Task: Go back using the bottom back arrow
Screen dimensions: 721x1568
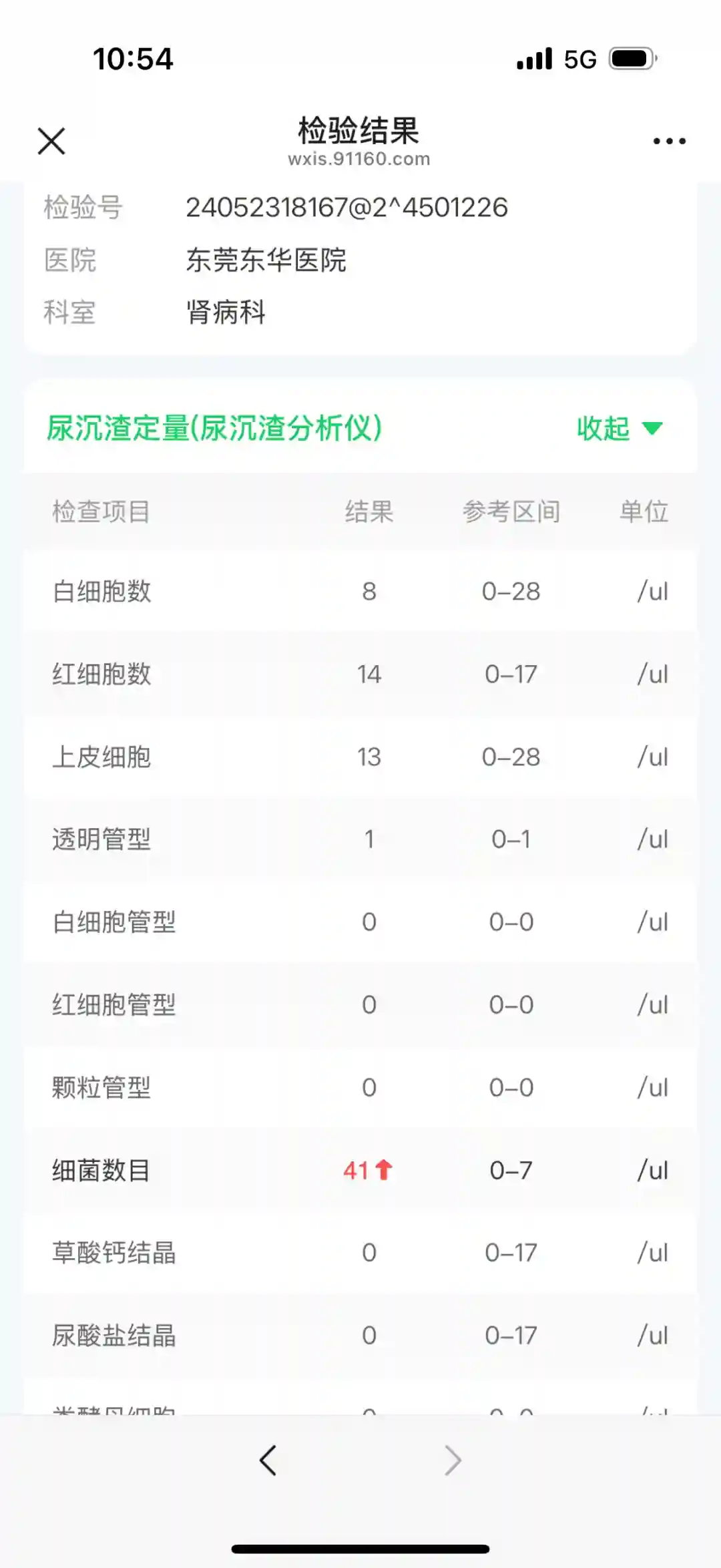Action: (268, 1460)
